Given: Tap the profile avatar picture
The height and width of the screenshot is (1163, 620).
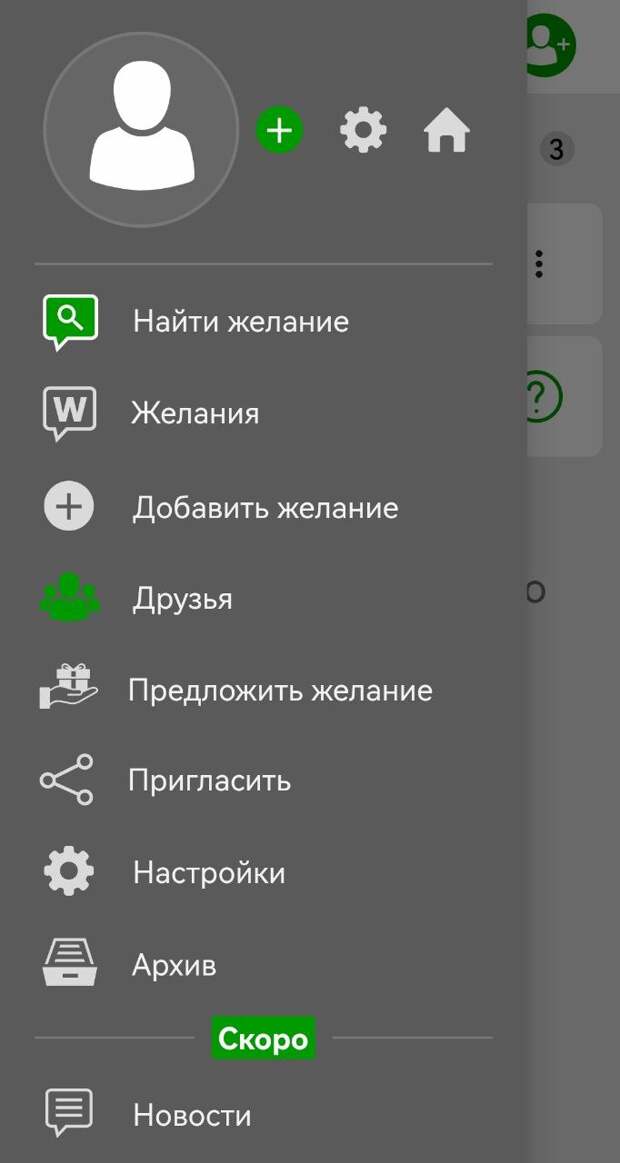Looking at the screenshot, I should tap(140, 130).
